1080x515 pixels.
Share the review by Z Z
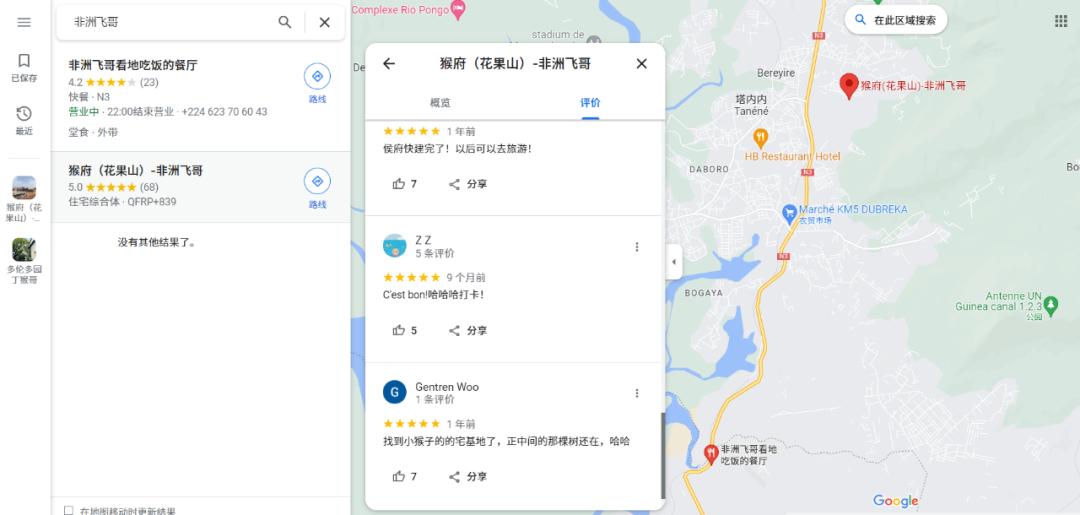467,330
